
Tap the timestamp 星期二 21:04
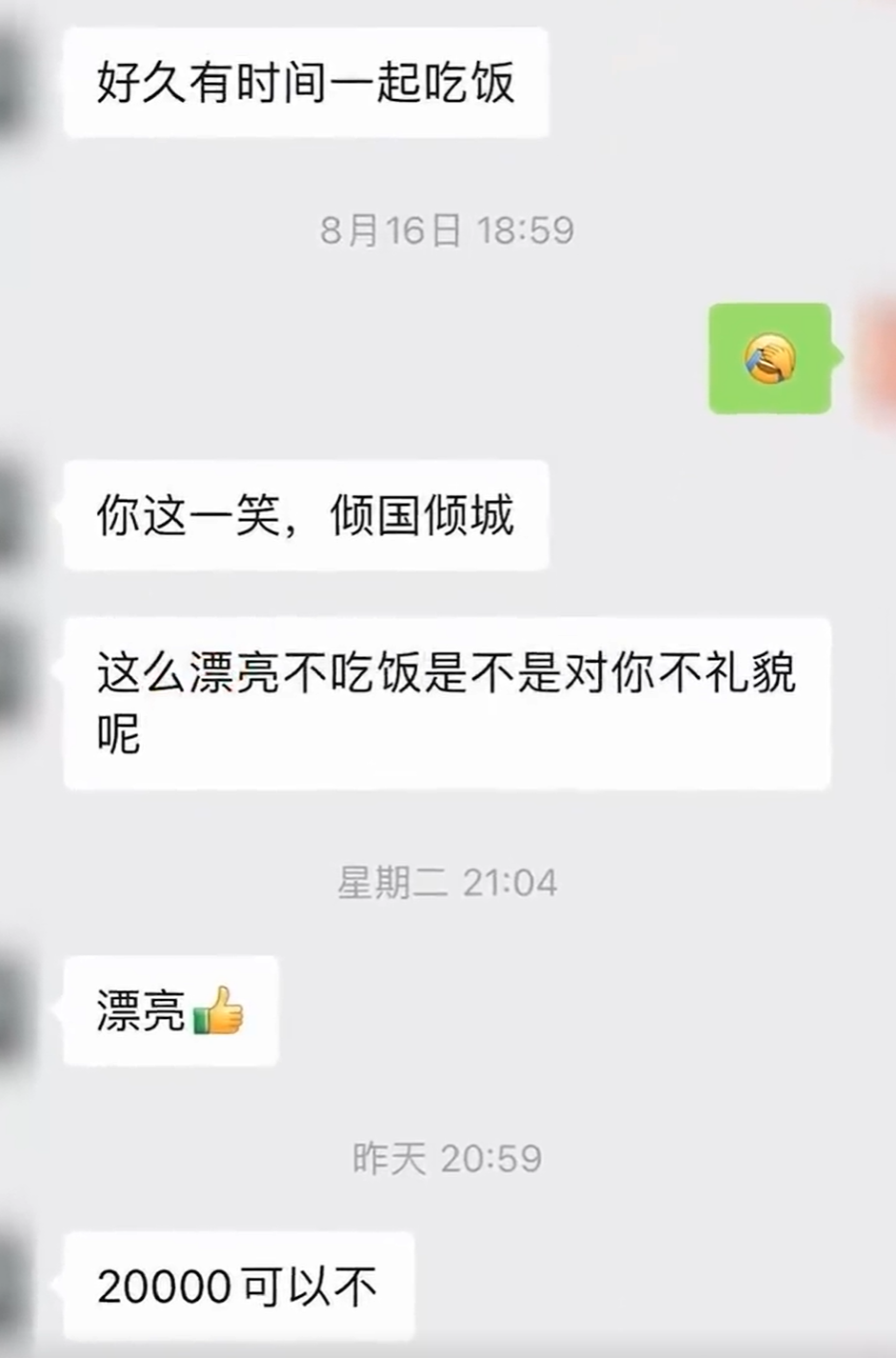point(448,882)
